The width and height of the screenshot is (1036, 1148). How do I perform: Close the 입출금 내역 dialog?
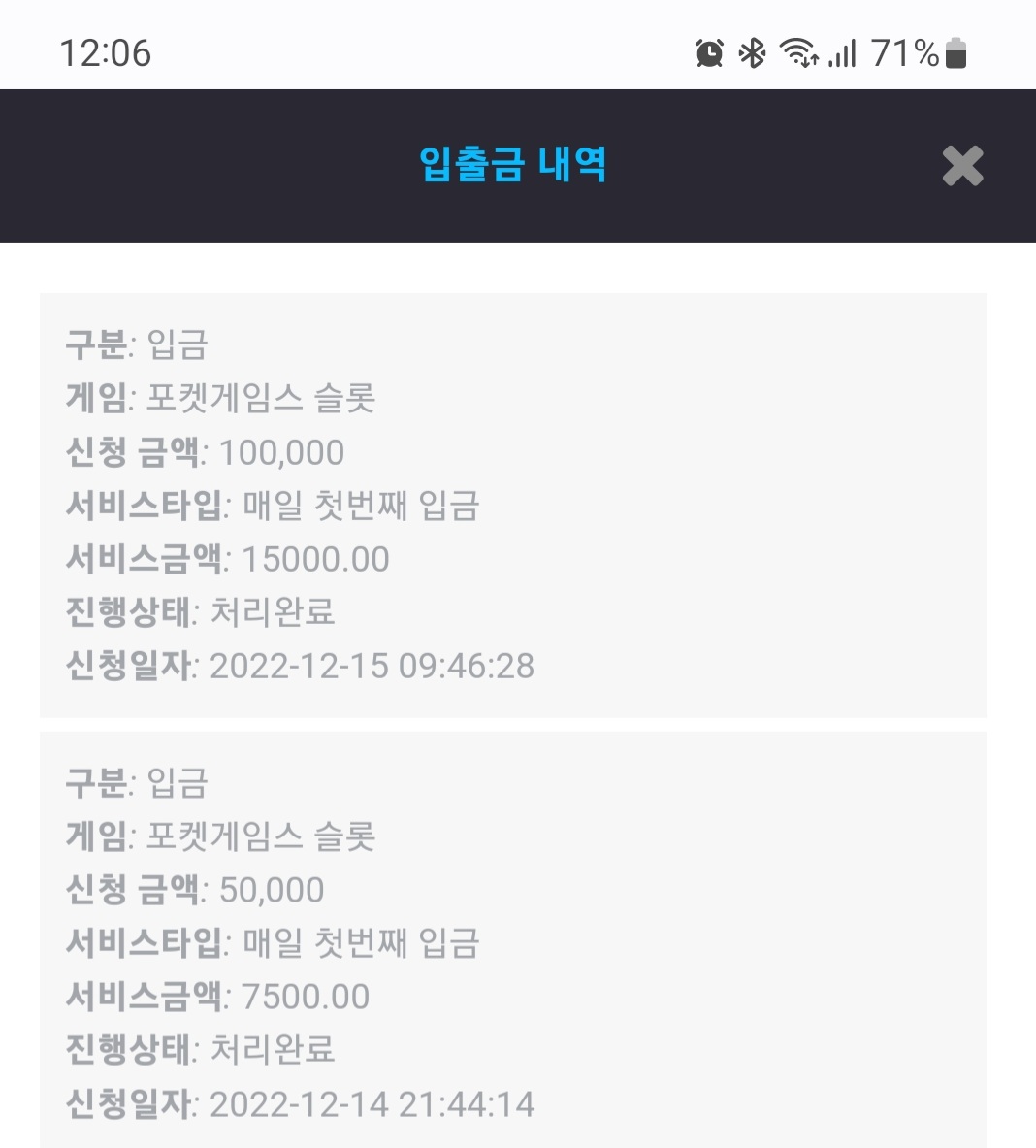click(962, 166)
